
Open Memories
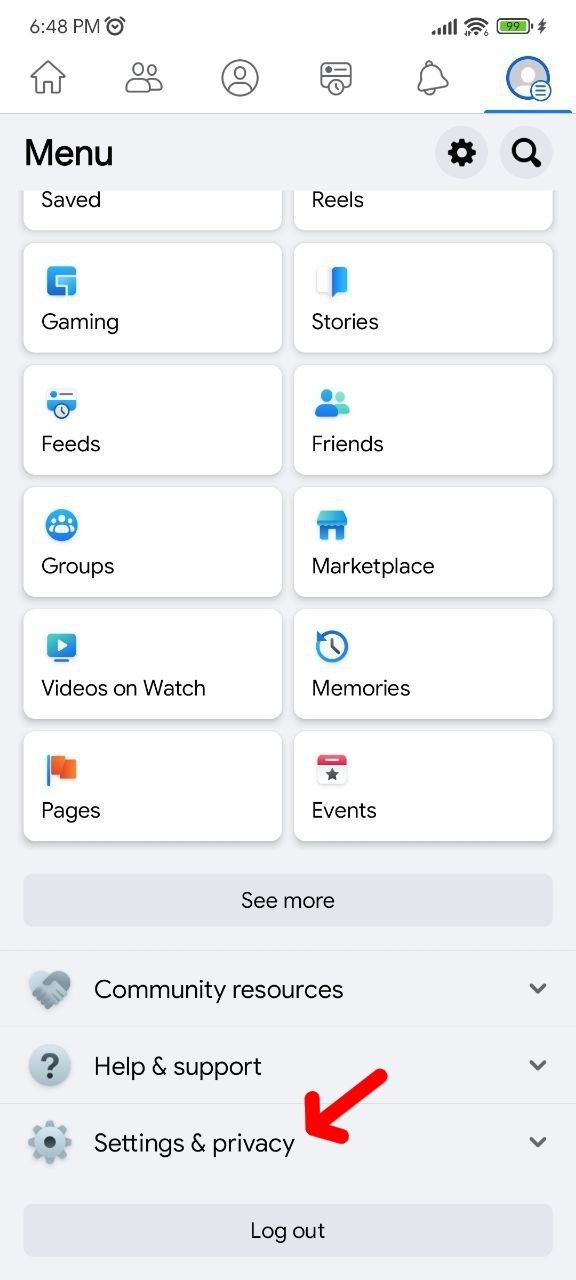tap(423, 664)
